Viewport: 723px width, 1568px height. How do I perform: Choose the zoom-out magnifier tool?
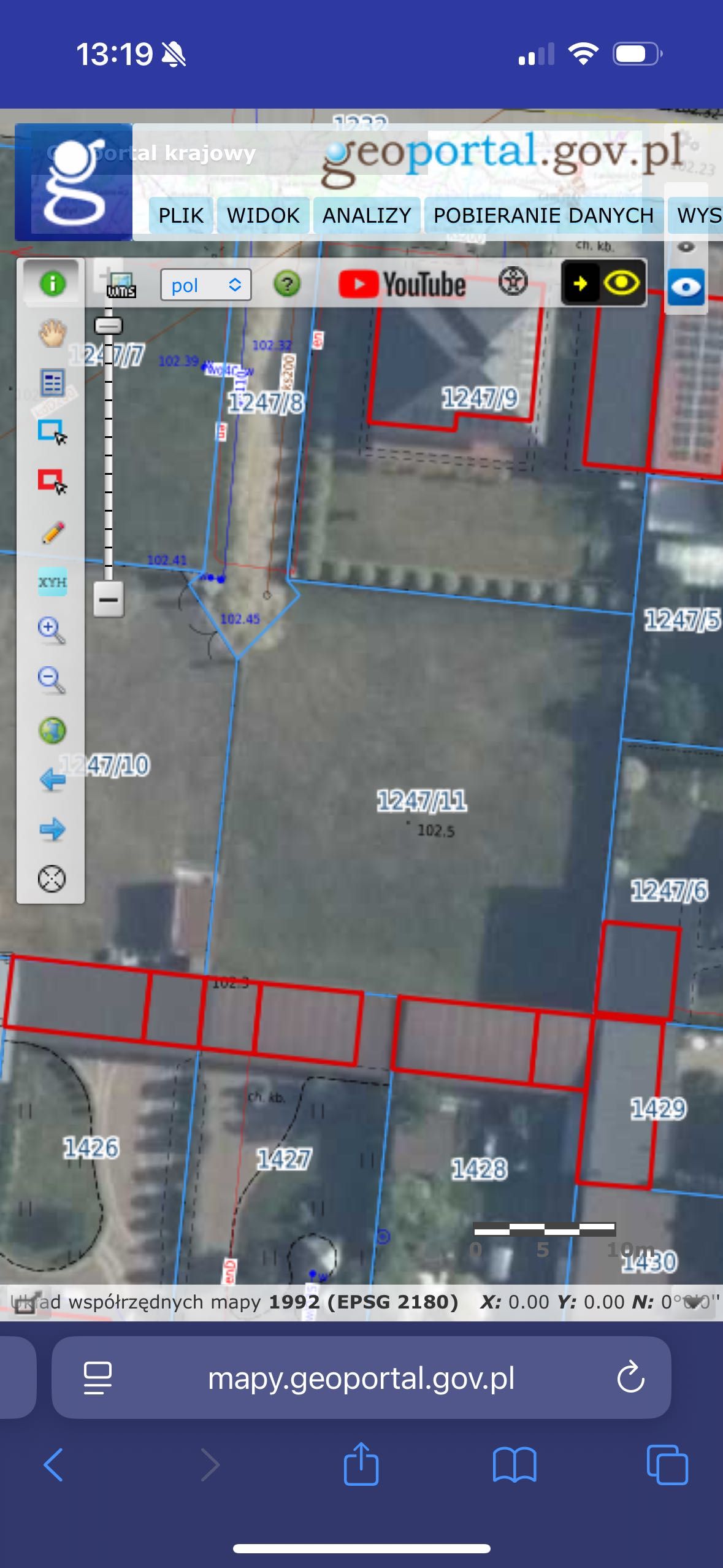pyautogui.click(x=52, y=680)
